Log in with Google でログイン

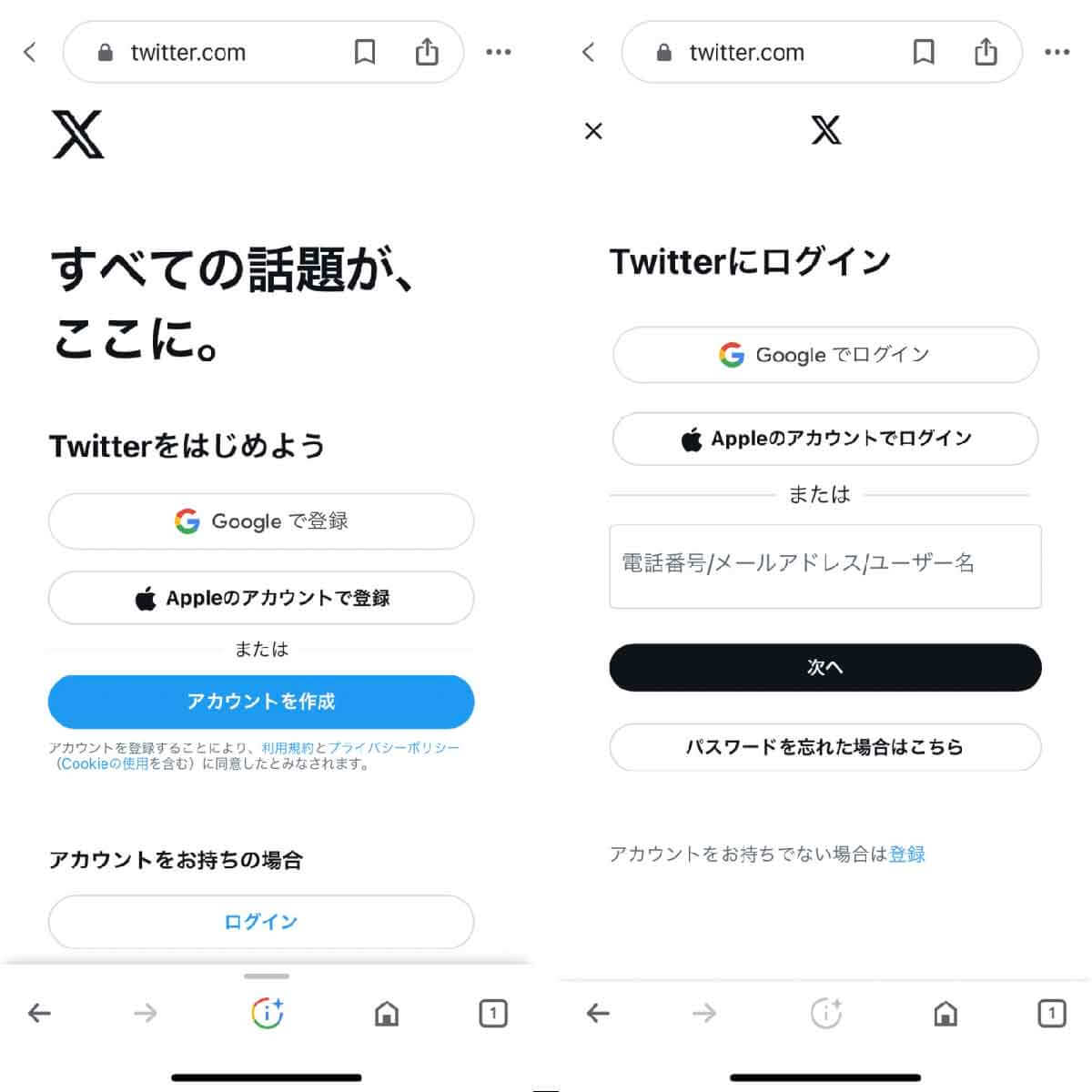pyautogui.click(x=825, y=355)
